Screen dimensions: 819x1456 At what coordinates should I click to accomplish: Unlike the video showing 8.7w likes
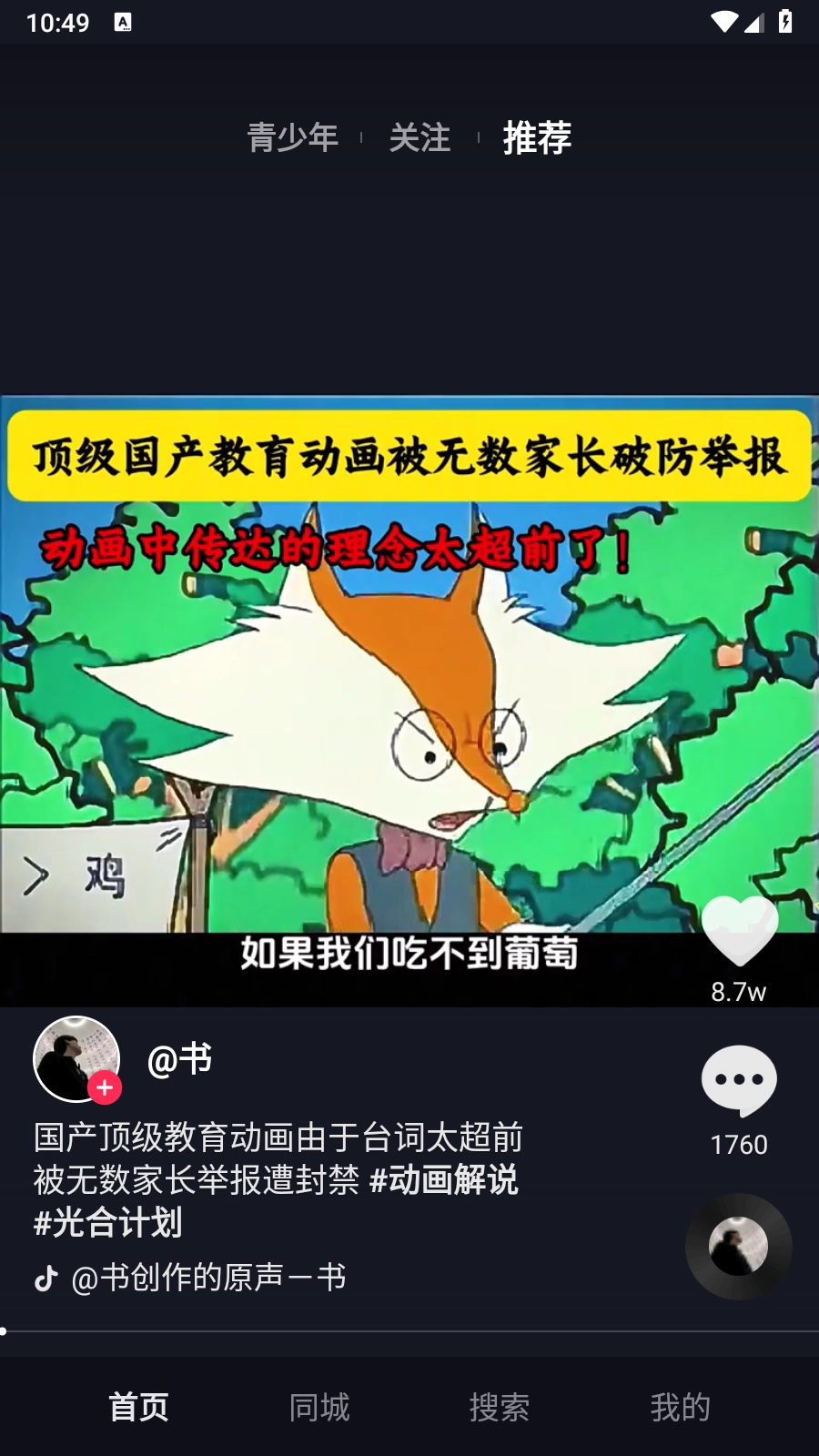(739, 930)
